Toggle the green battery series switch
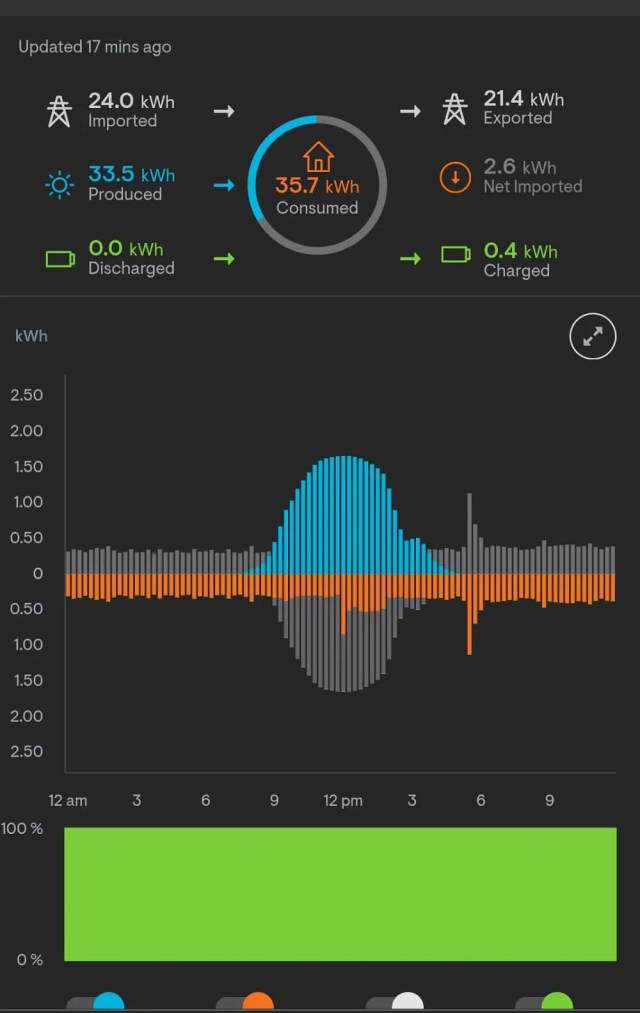 (x=544, y=1003)
